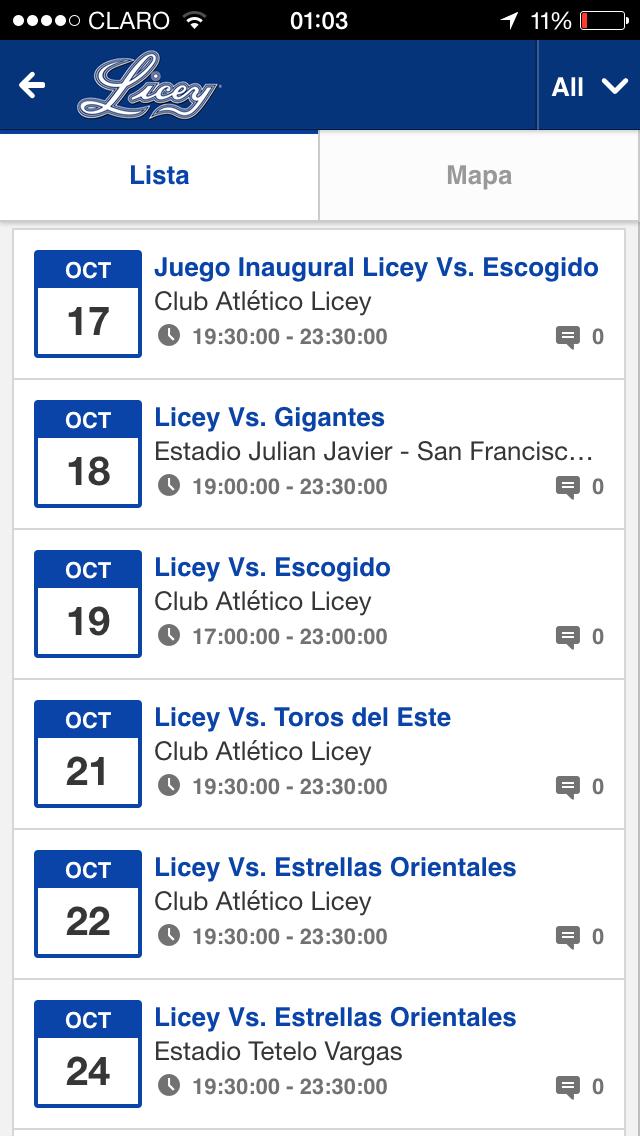Open Oct 24 game at Estadio Tetelo Vargas

click(335, 1018)
